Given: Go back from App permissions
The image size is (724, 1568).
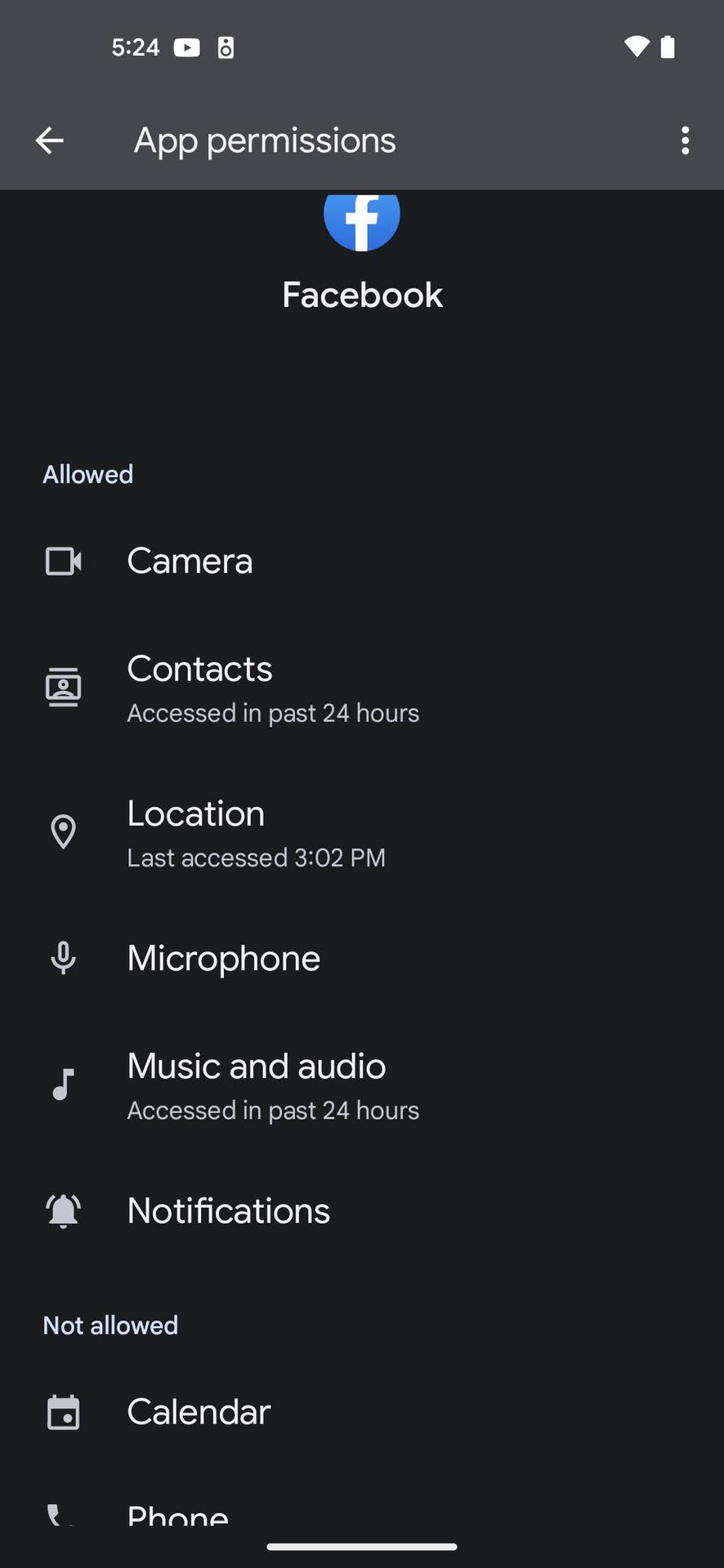Looking at the screenshot, I should coord(49,140).
